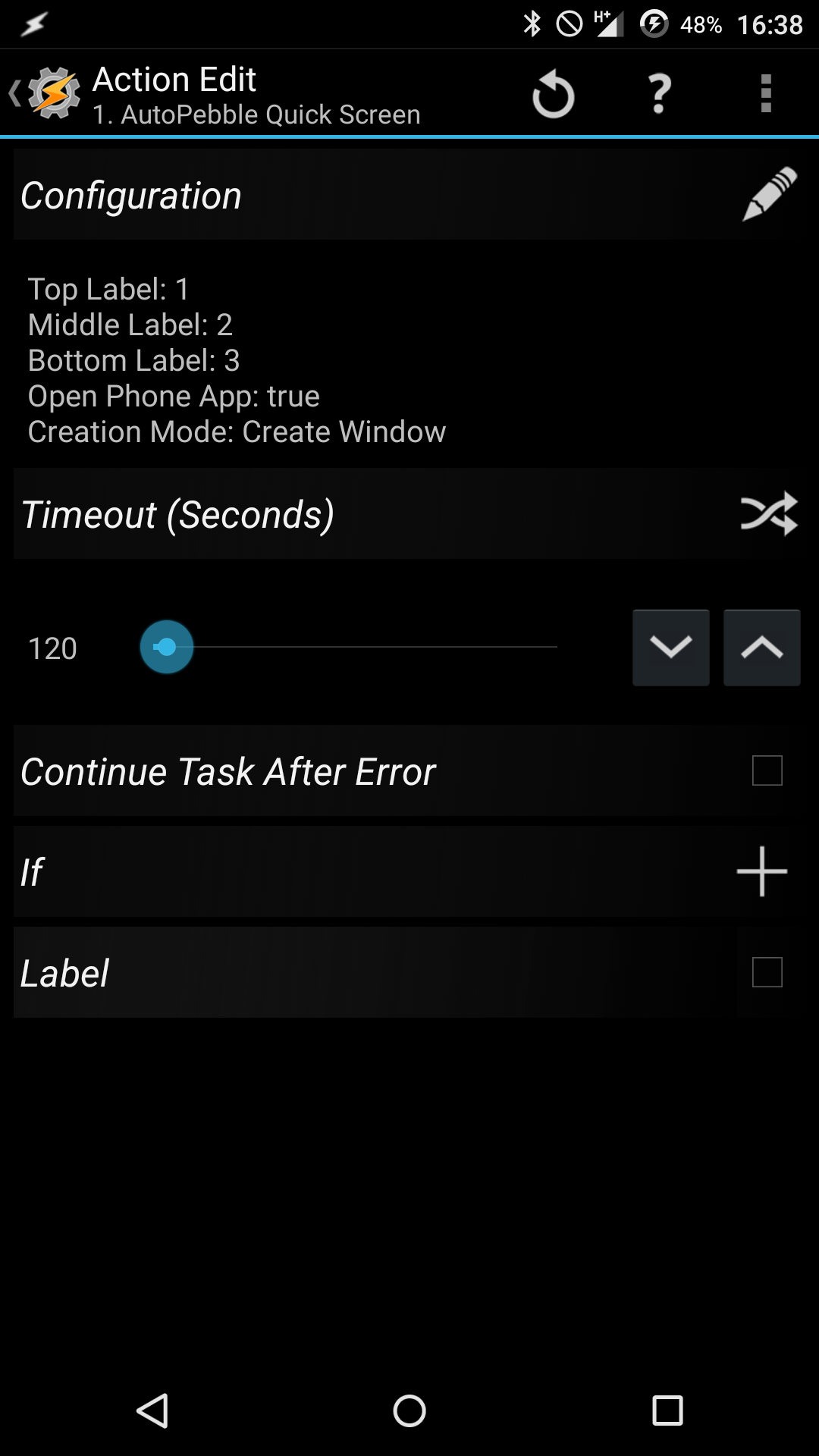Check the Label checkbox
The image size is (819, 1456).
(767, 972)
